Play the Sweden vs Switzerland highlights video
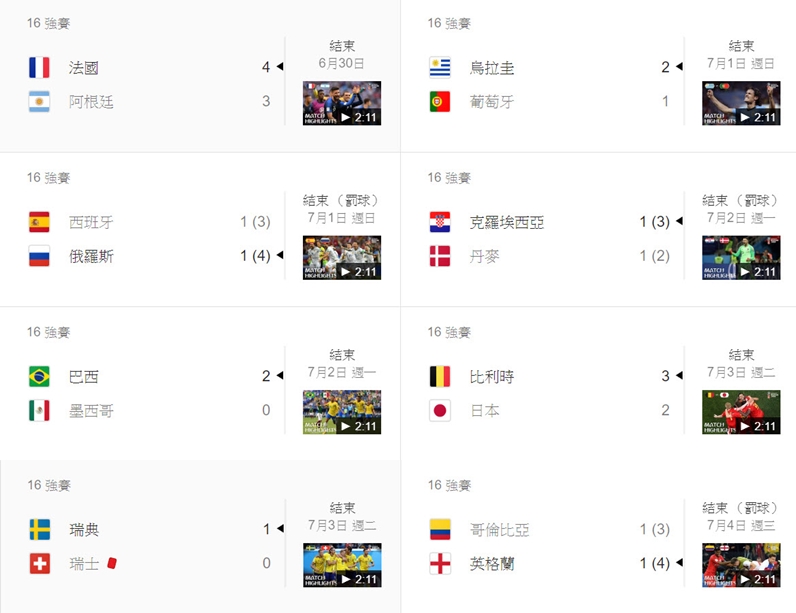The width and height of the screenshot is (796, 613). [342, 564]
